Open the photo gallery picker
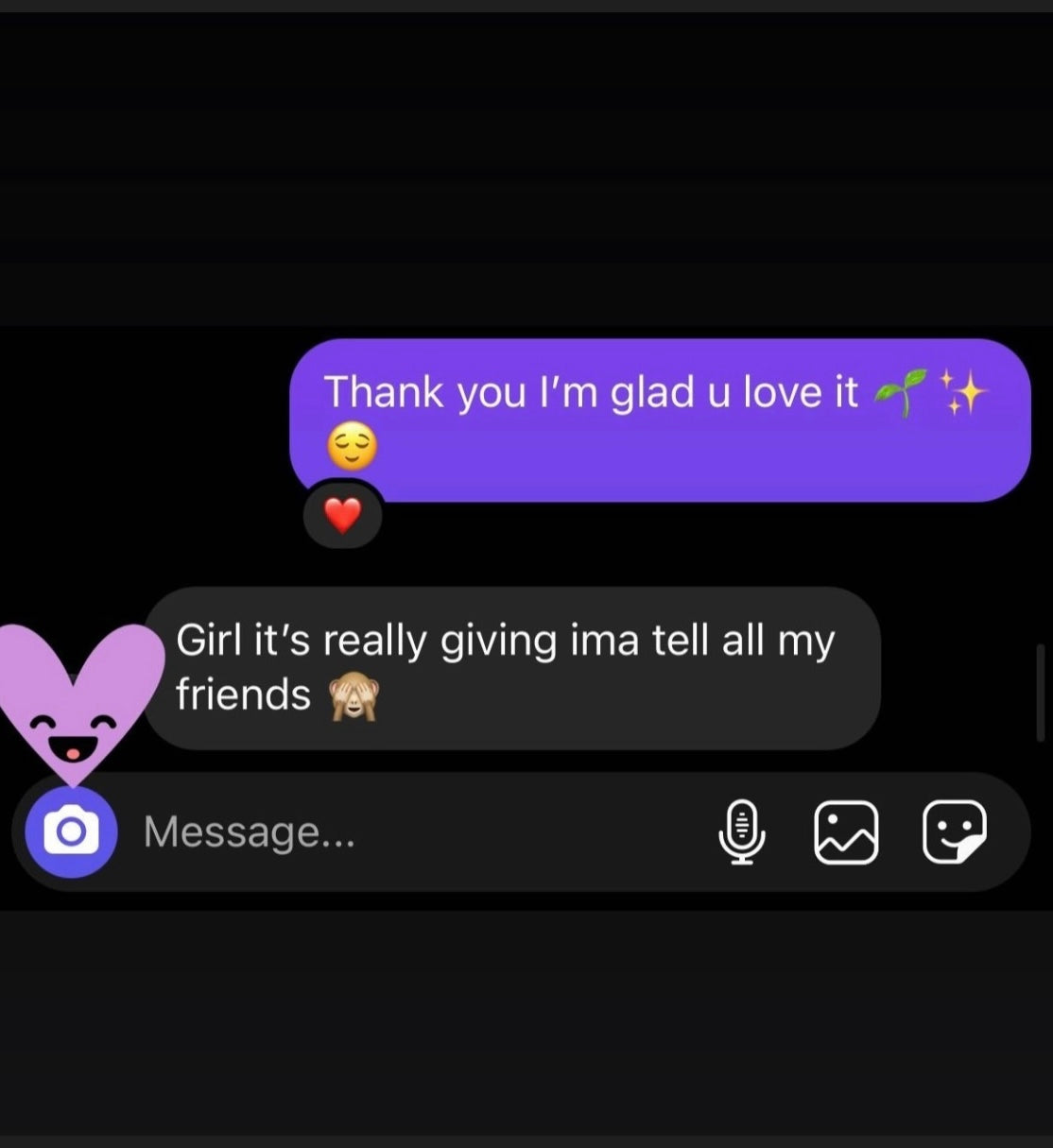The height and width of the screenshot is (1148, 1053). click(846, 831)
